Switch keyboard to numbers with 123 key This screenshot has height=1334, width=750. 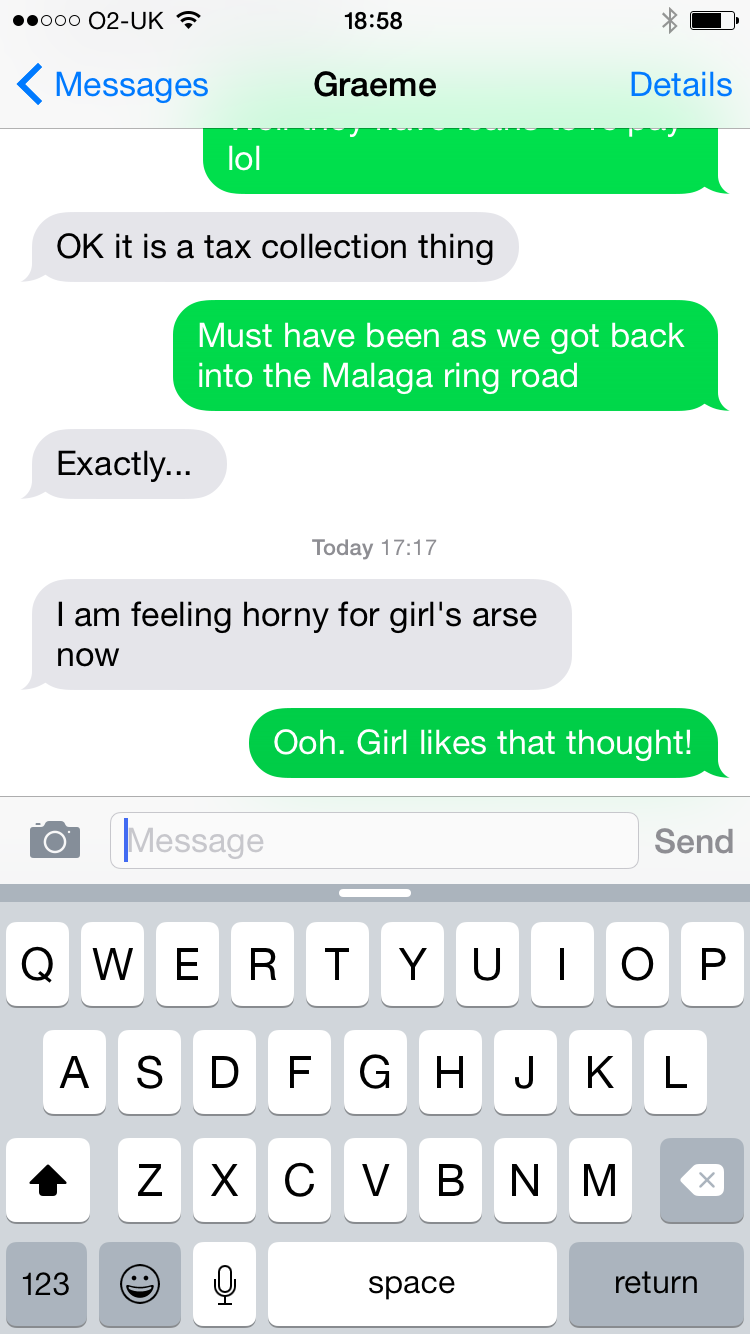point(46,1283)
